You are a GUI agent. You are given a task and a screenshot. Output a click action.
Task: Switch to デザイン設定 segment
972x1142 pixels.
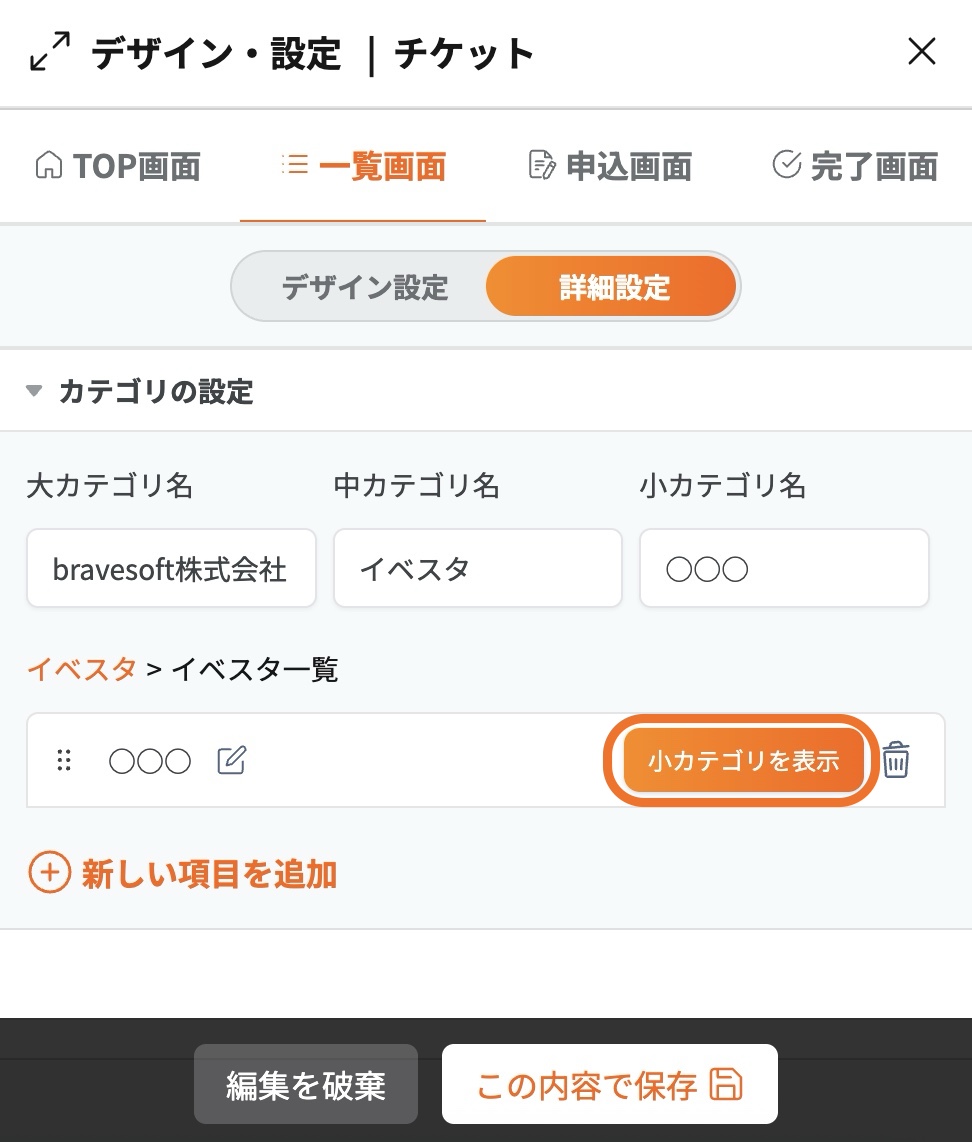coord(364,288)
